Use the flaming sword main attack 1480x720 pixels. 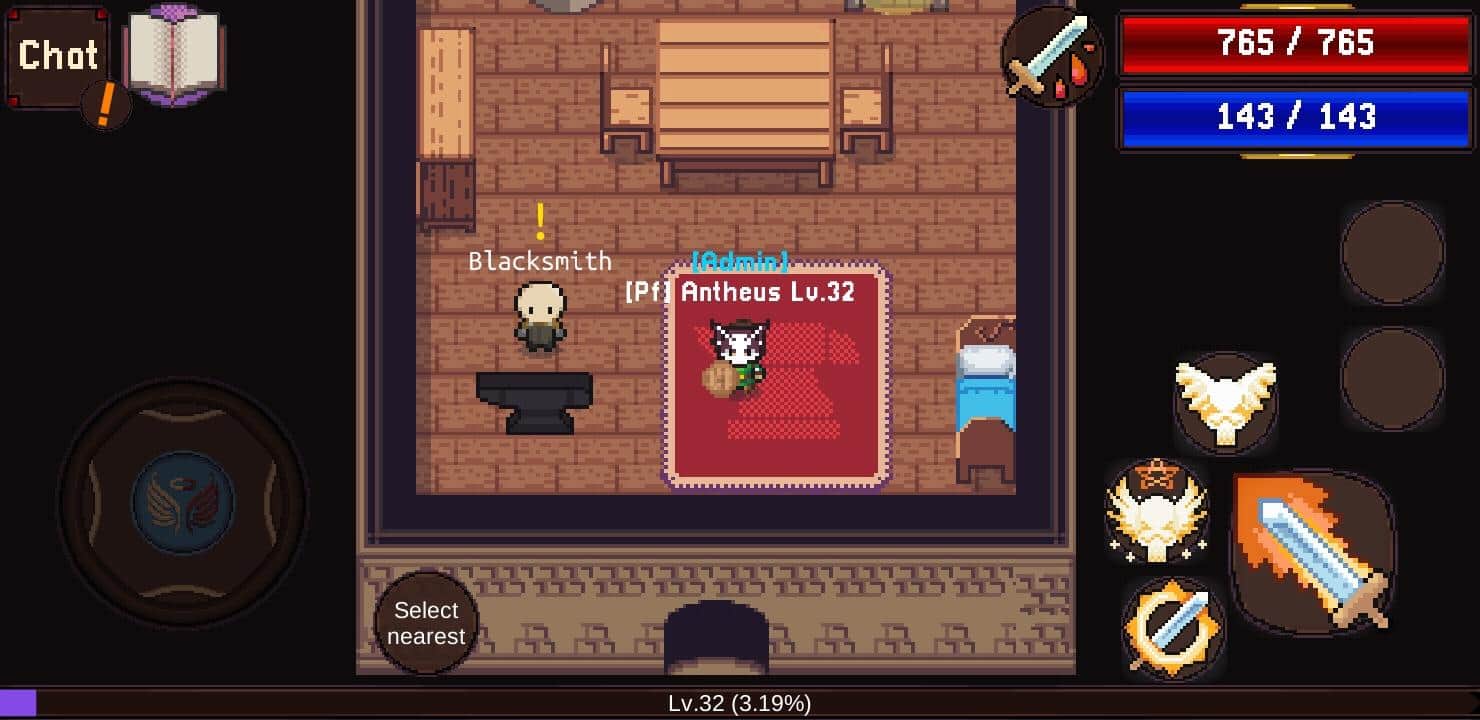pyautogui.click(x=1313, y=552)
